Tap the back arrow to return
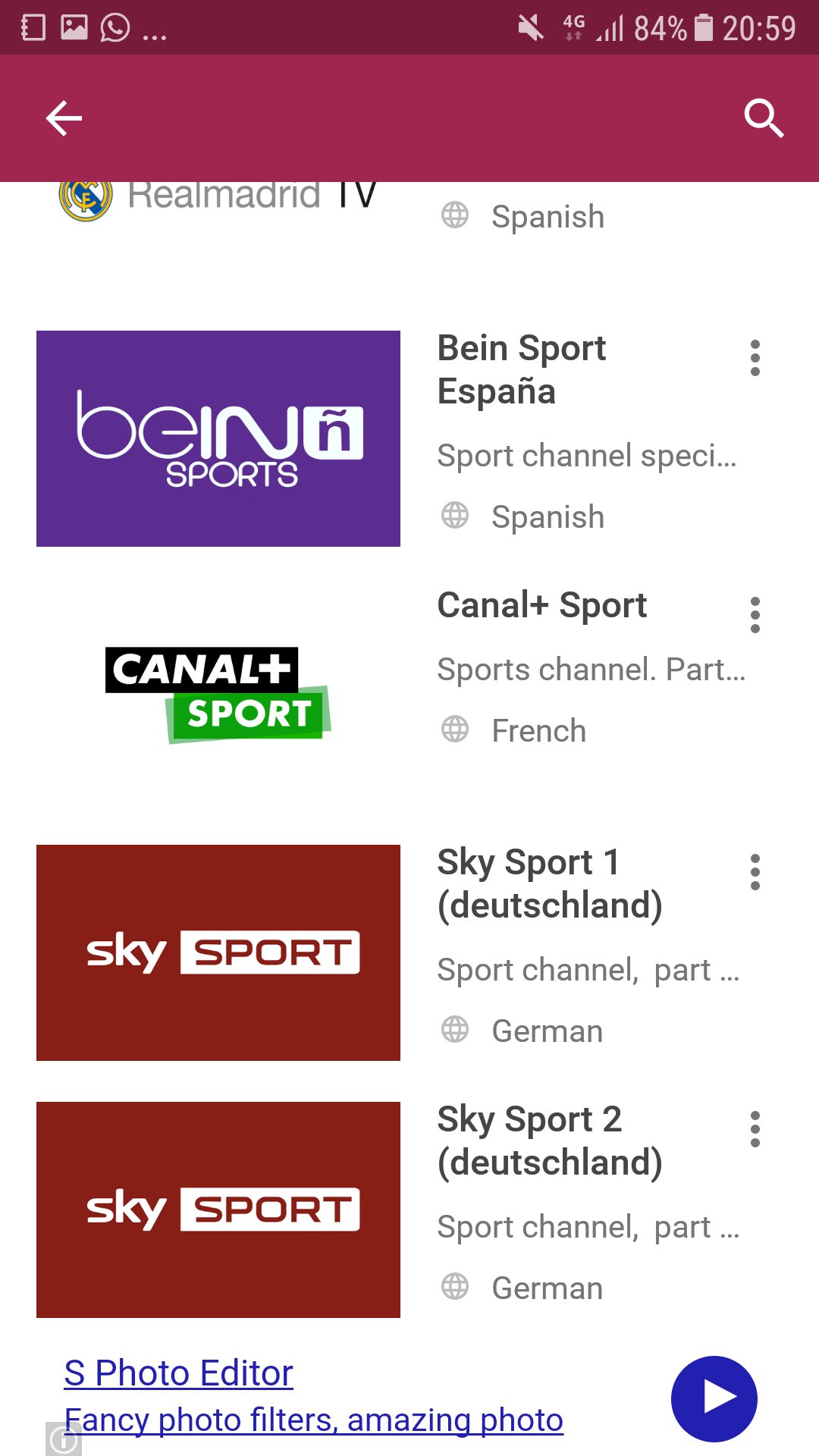 [x=64, y=118]
